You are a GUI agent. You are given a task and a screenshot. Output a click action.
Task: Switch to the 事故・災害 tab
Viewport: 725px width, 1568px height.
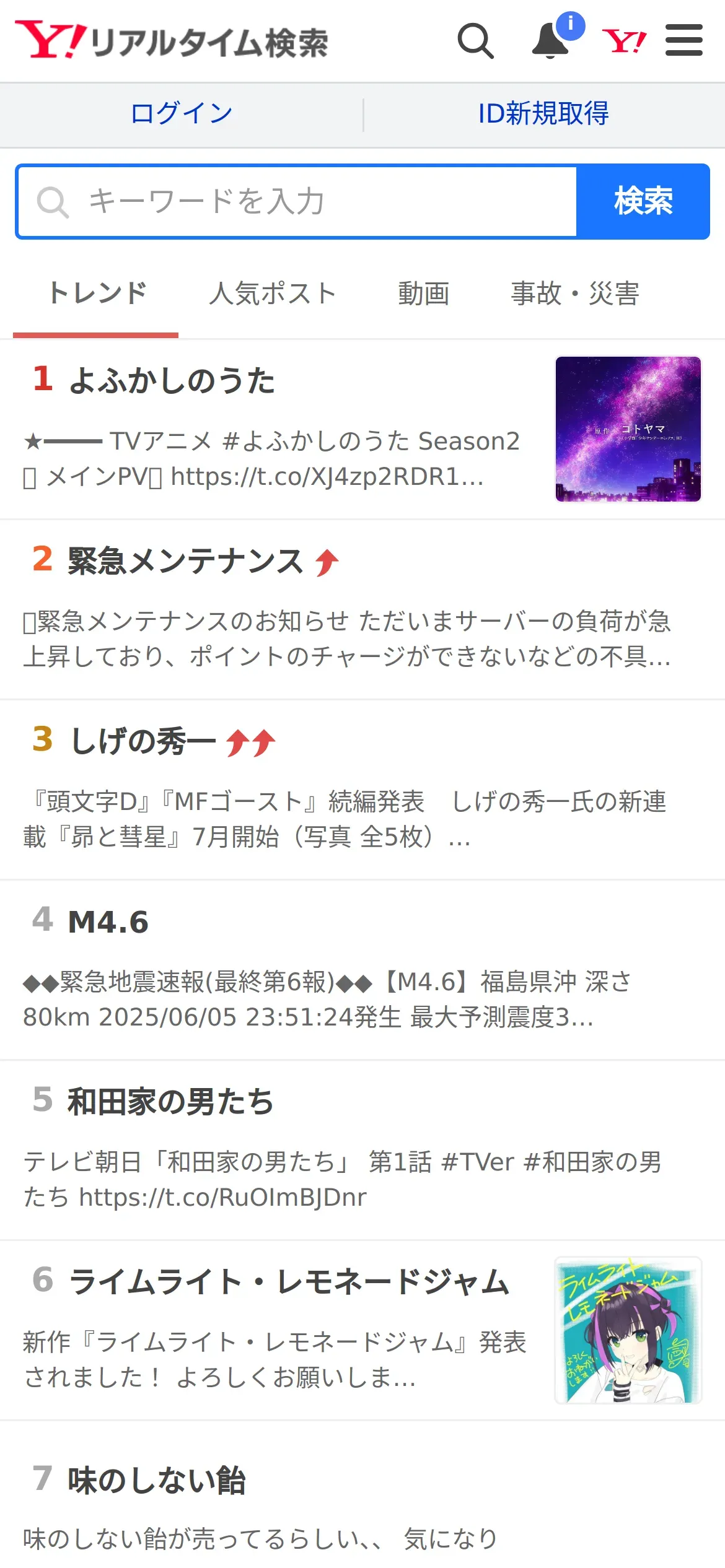574,294
